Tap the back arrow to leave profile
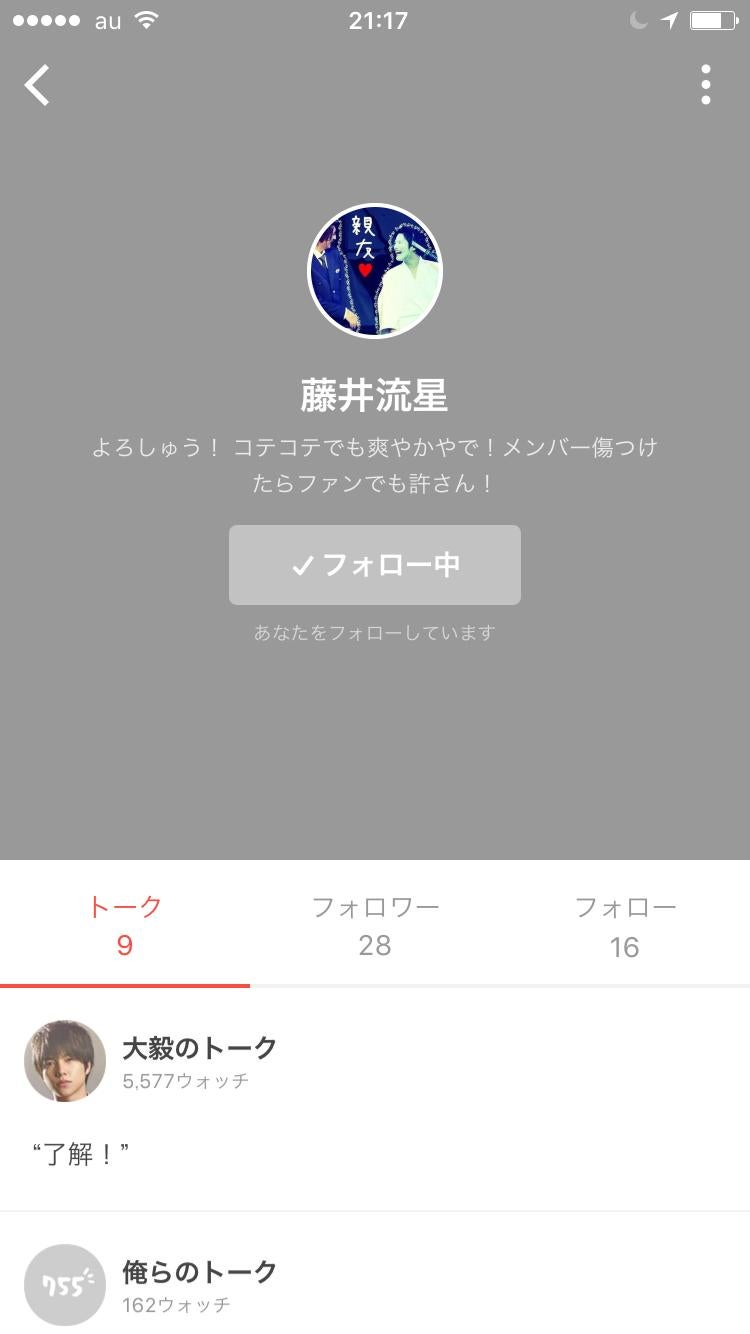750x1334 pixels. 37,85
